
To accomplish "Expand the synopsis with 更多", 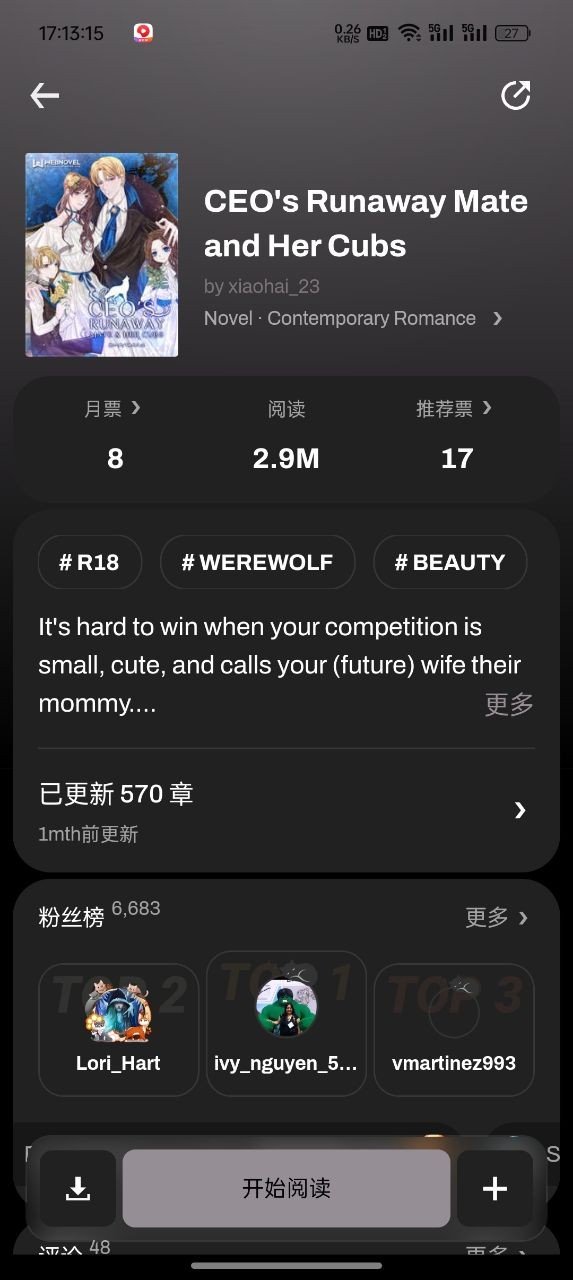I will tap(509, 704).
